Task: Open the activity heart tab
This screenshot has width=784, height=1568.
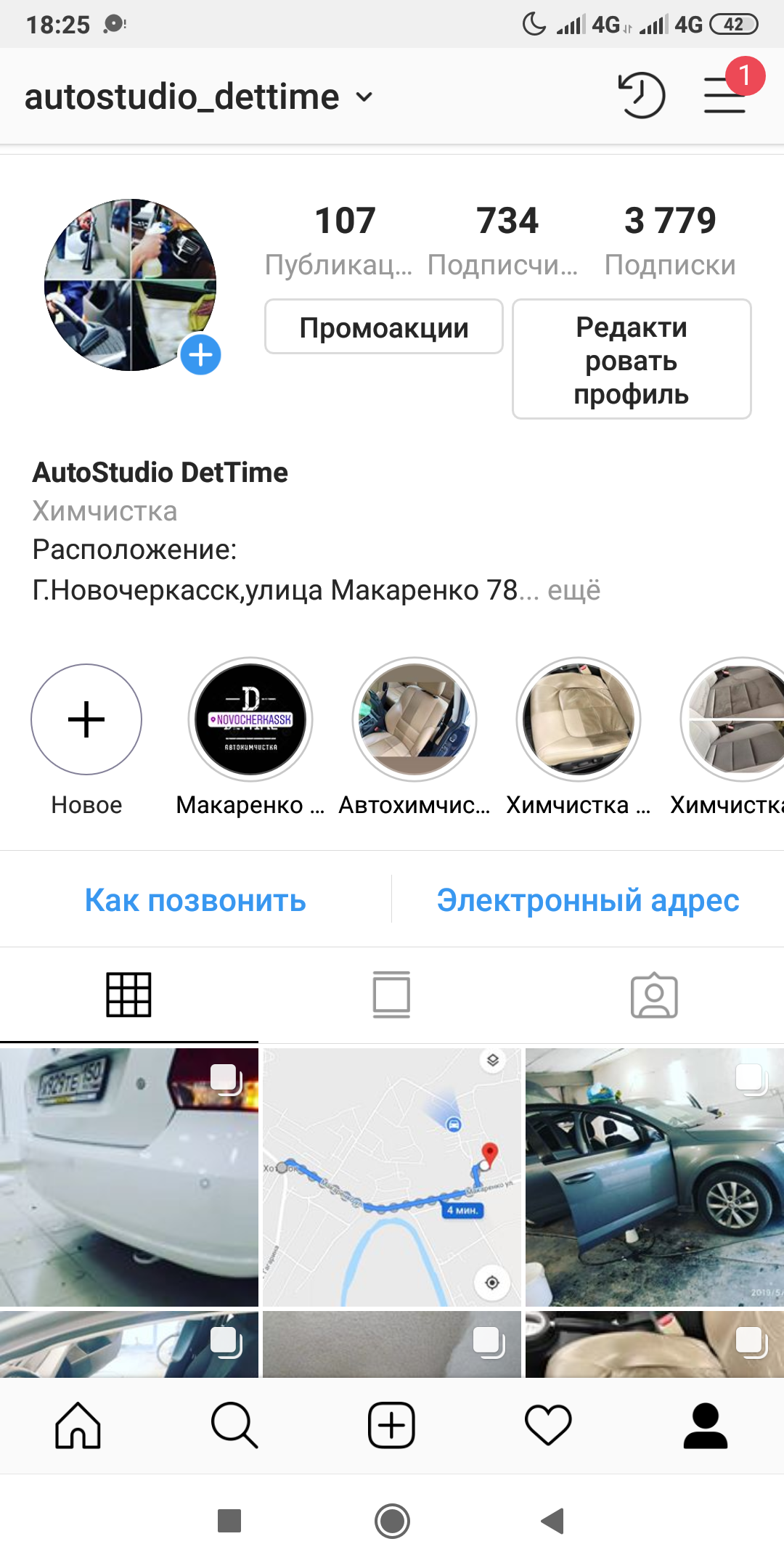Action: click(x=548, y=1426)
